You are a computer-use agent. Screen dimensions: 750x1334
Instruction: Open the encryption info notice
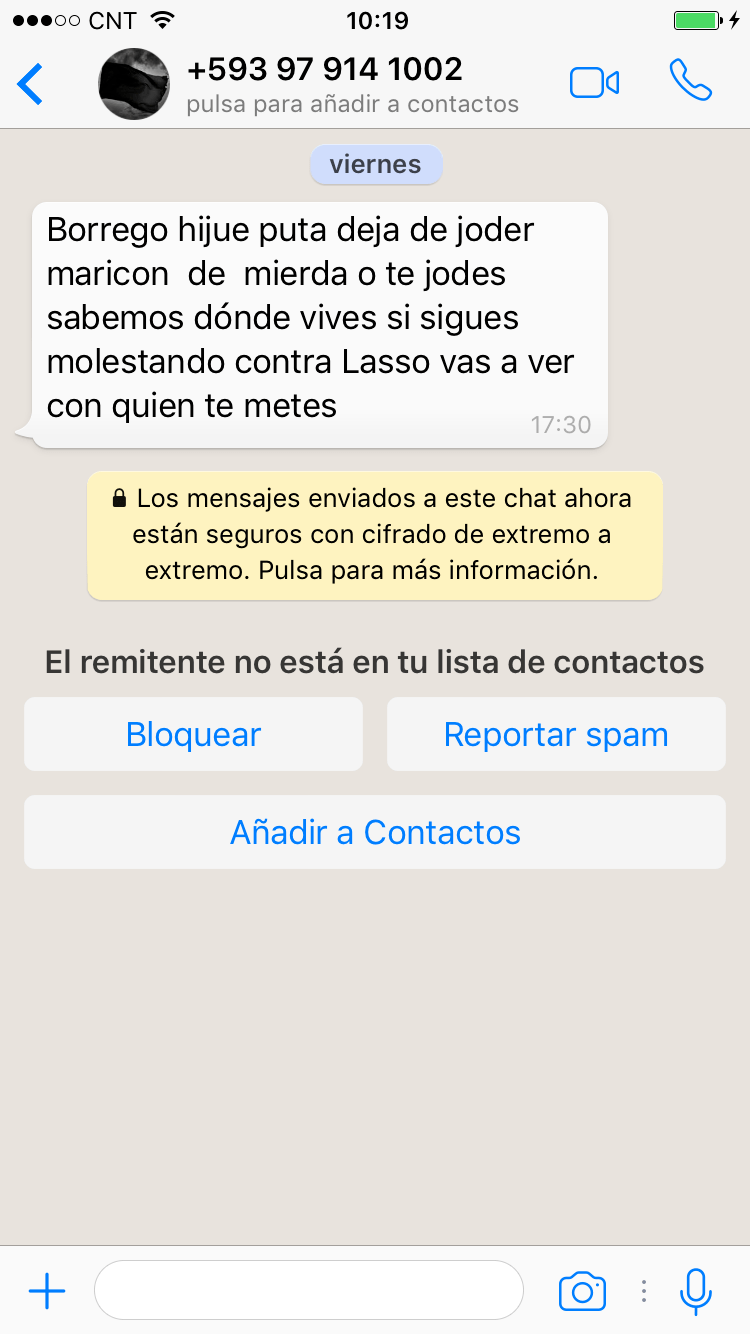tap(374, 535)
